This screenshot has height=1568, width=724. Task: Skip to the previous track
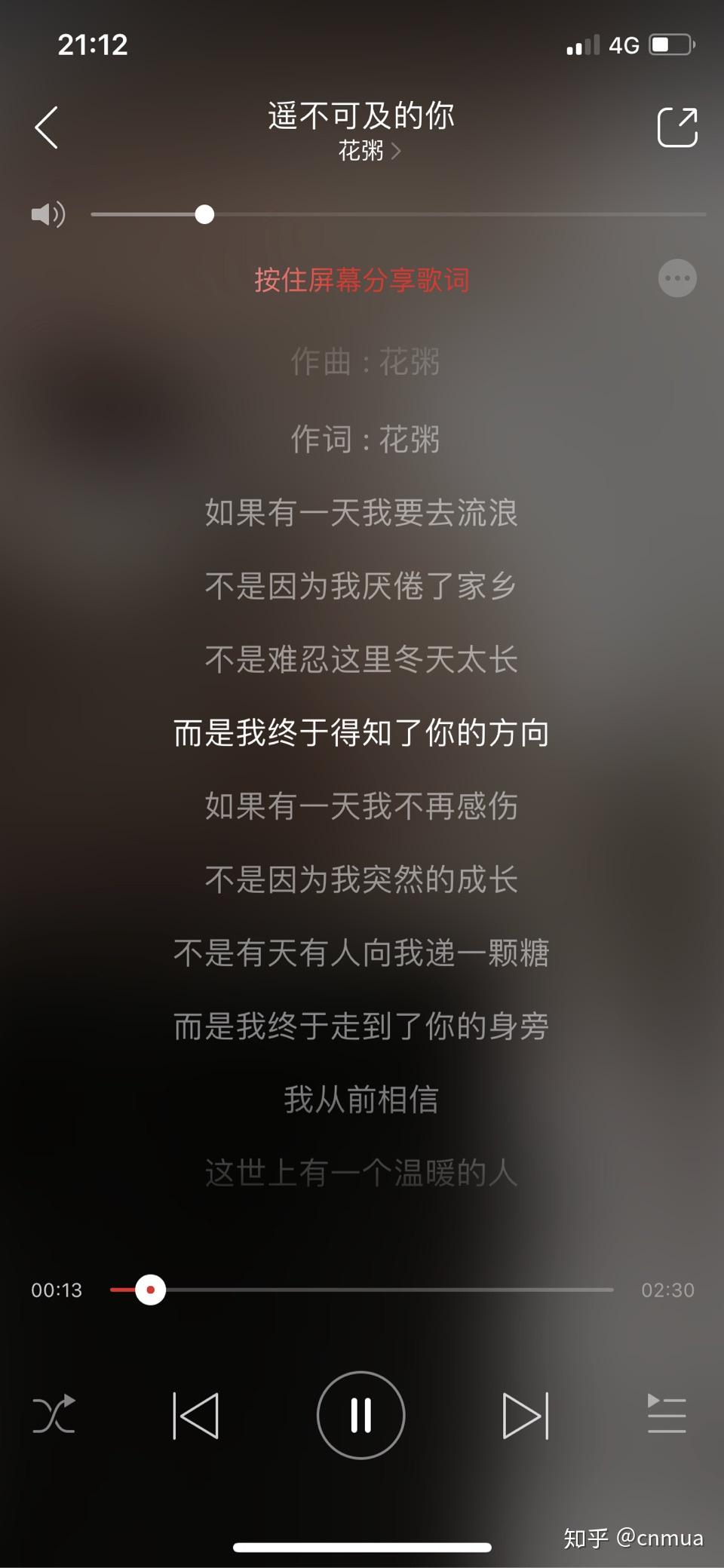coord(196,1415)
